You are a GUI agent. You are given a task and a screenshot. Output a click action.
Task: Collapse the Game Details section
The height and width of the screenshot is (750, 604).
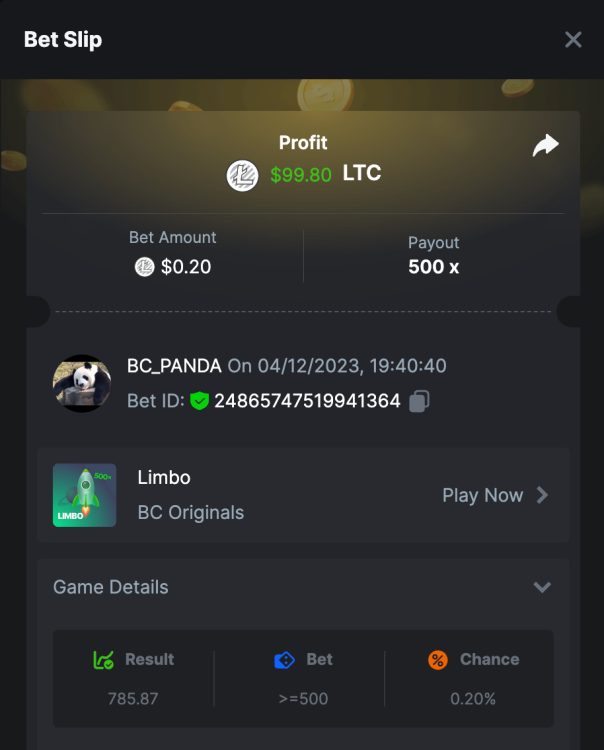[542, 587]
